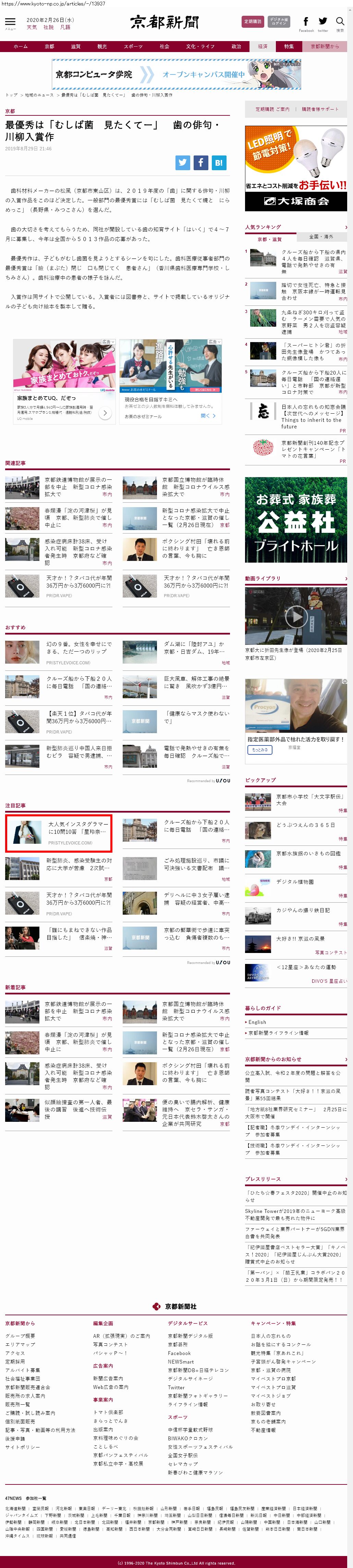Tap the もっとみる button in Procyon ad
The height and width of the screenshot is (1568, 353).
click(260, 749)
